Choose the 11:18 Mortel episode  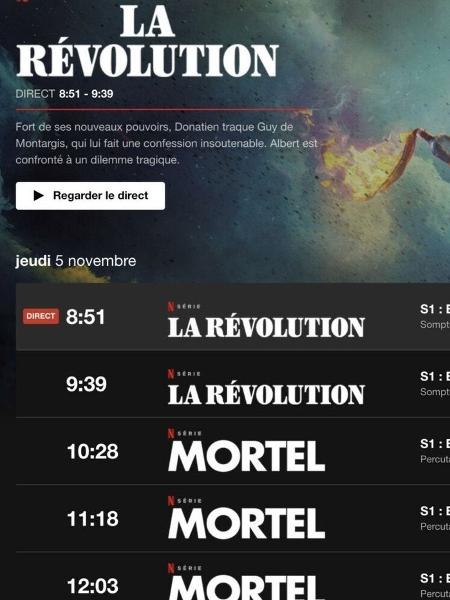pyautogui.click(x=233, y=518)
